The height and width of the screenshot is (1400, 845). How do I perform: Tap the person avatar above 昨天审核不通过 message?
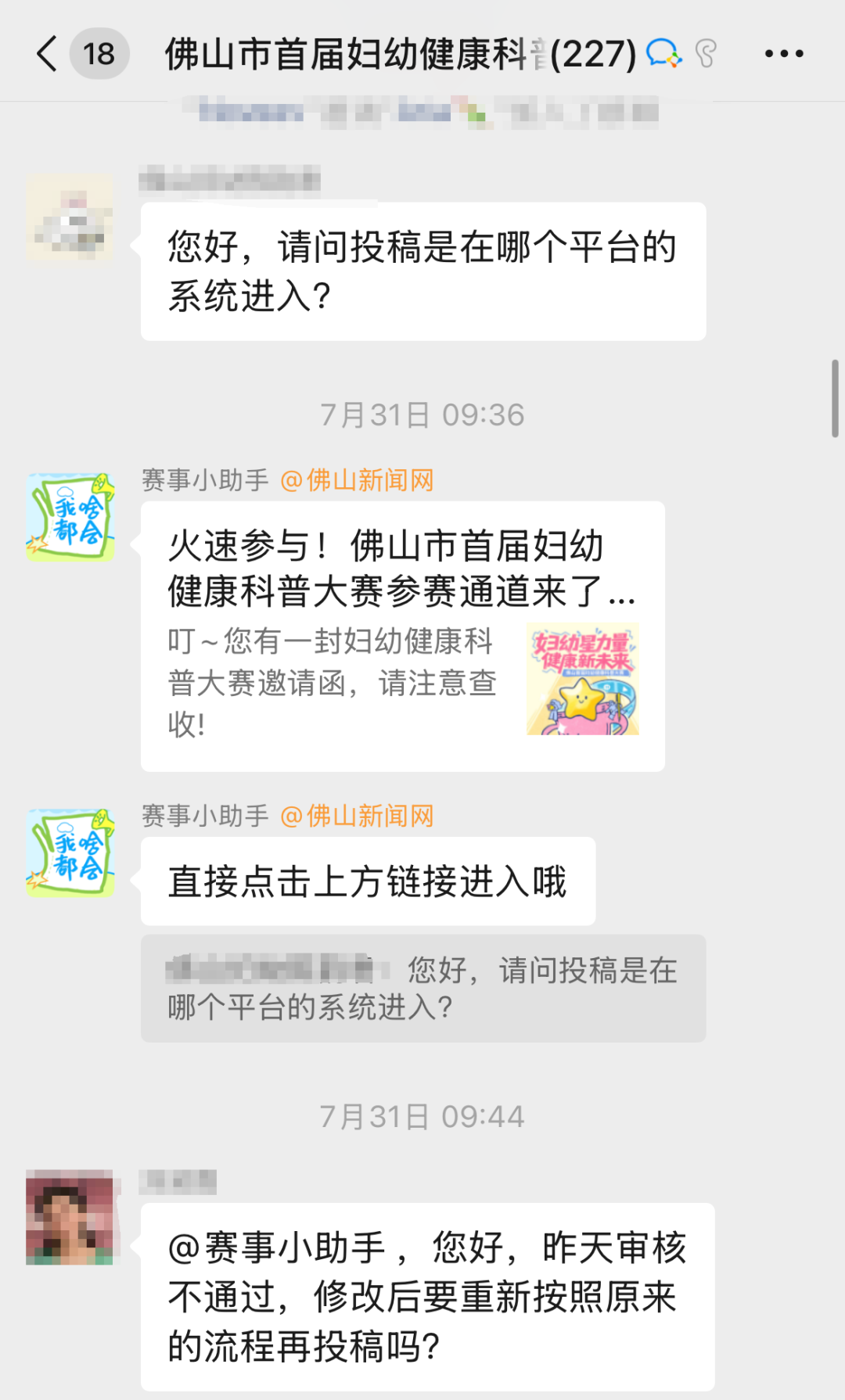70,1217
